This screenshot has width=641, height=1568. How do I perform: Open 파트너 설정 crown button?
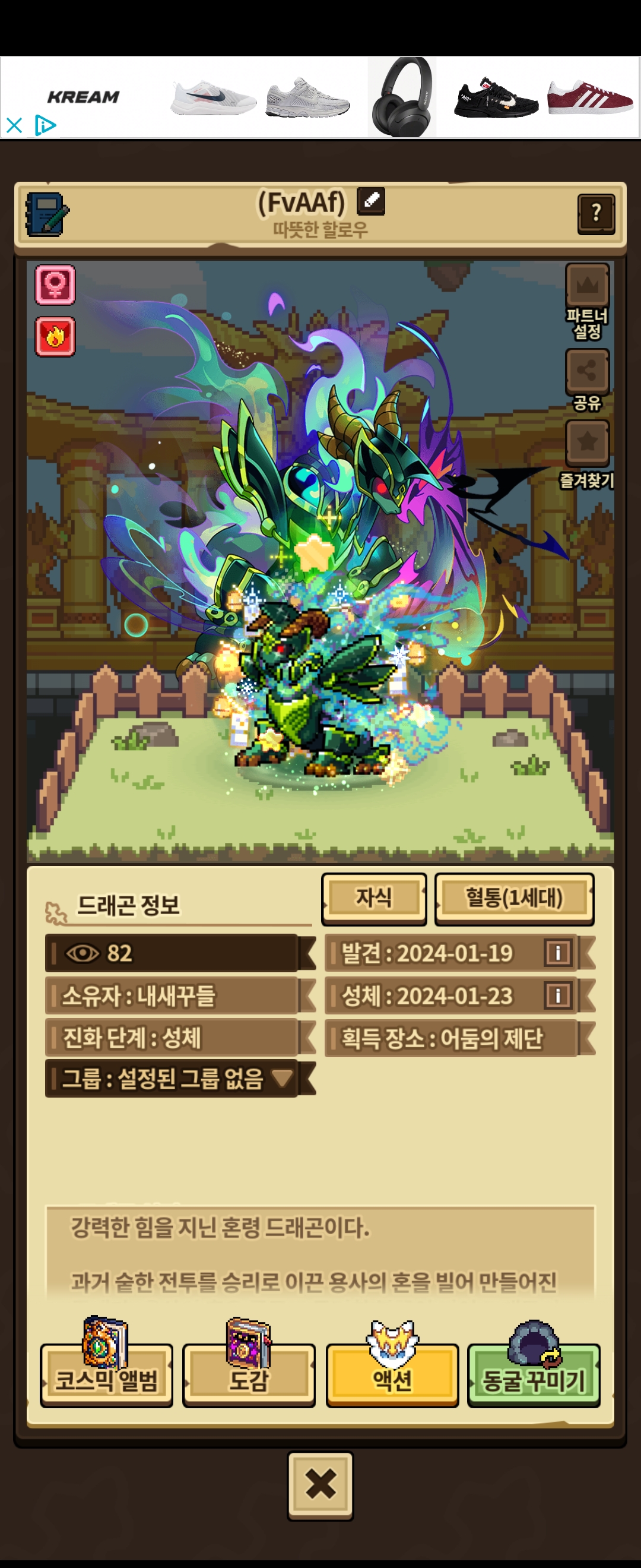pyautogui.click(x=587, y=286)
